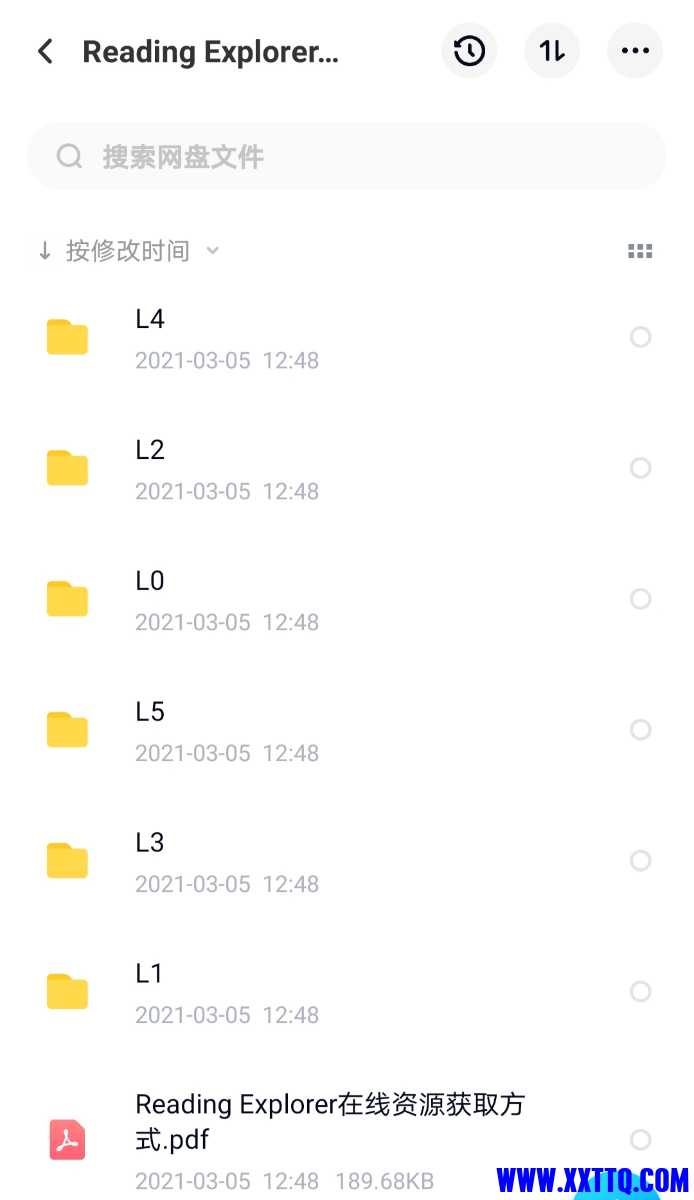Screen dimensions: 694x1200
Task: Switch to grid view layout
Action: tap(640, 252)
